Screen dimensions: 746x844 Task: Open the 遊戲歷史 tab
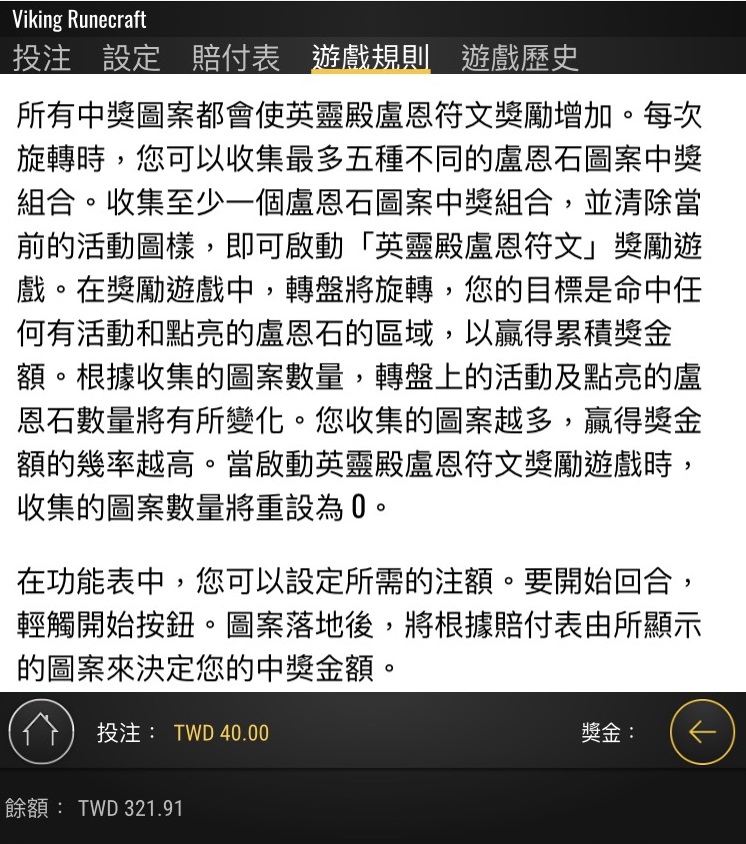[520, 57]
